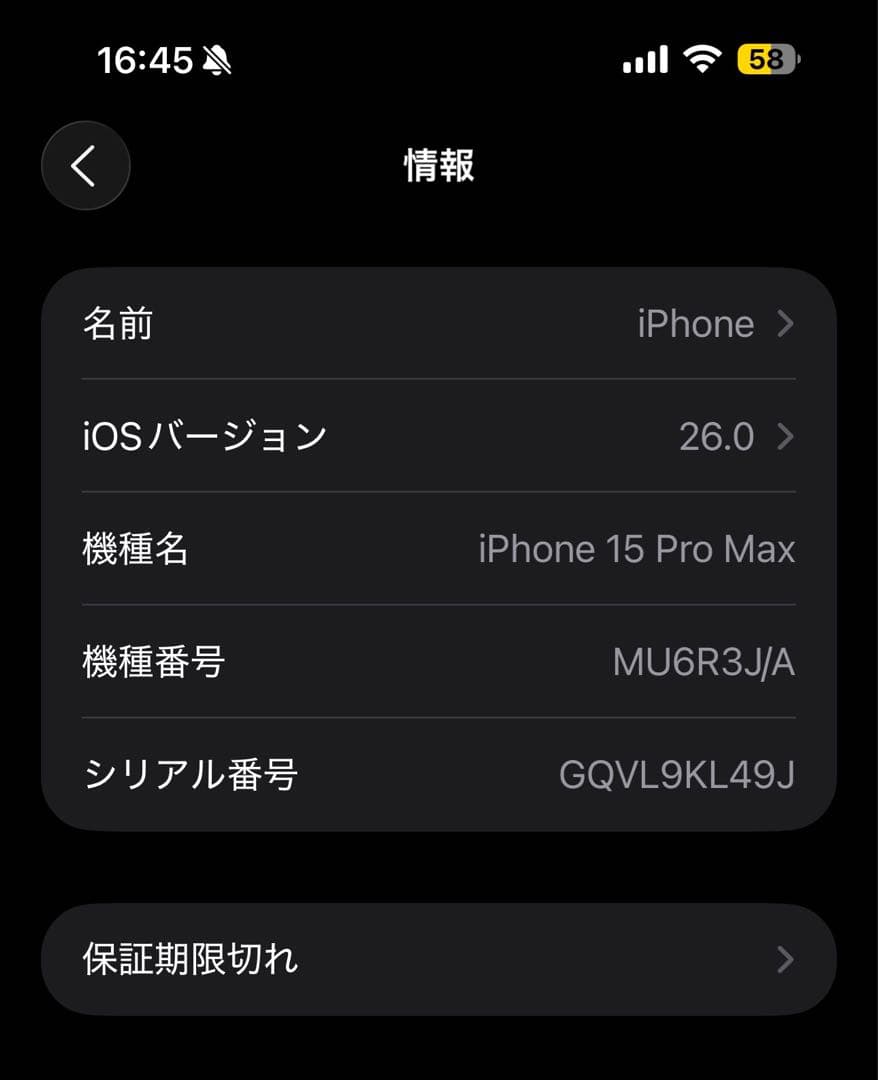Open the 名前 row to rename iPhone
878x1080 pixels.
coord(438,323)
